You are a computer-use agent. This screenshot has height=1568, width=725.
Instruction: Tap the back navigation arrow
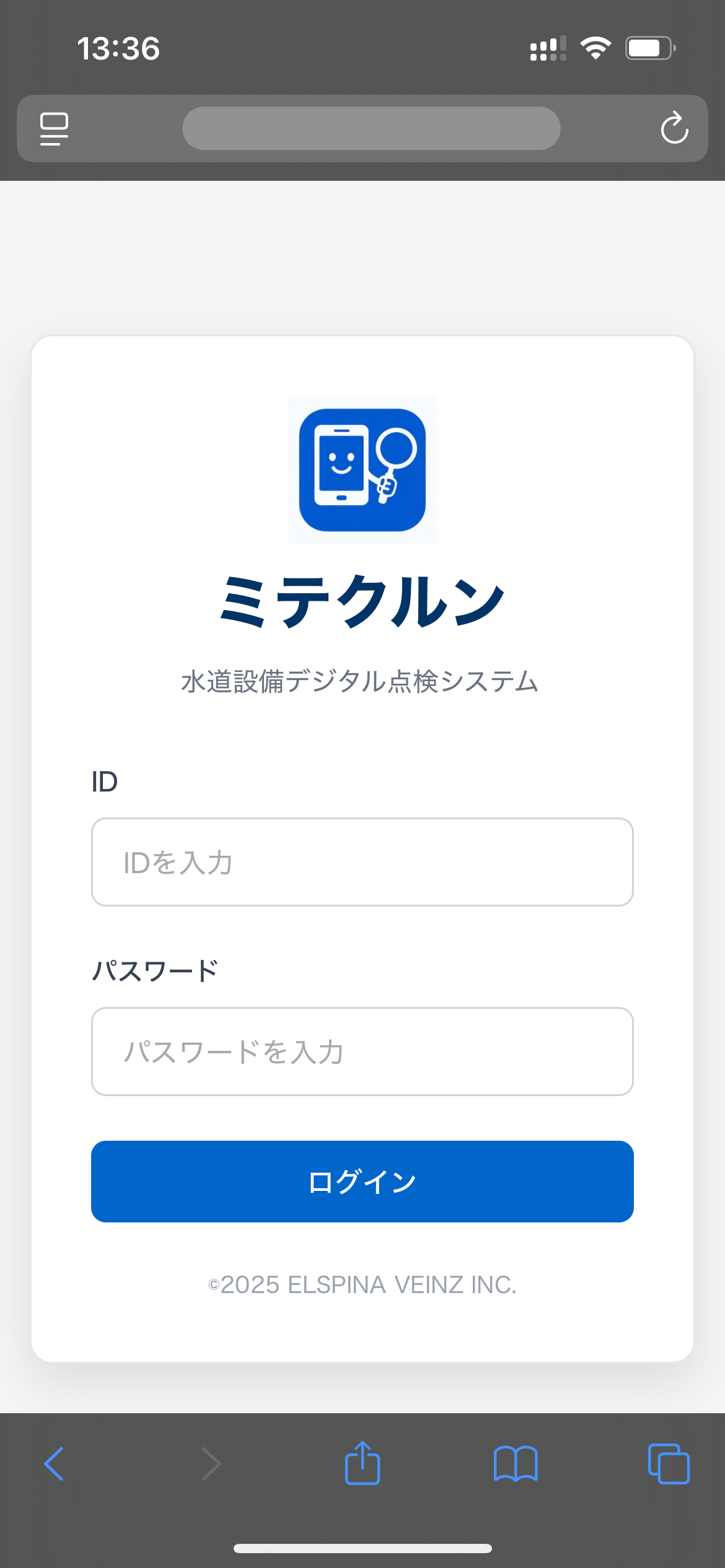point(53,1464)
